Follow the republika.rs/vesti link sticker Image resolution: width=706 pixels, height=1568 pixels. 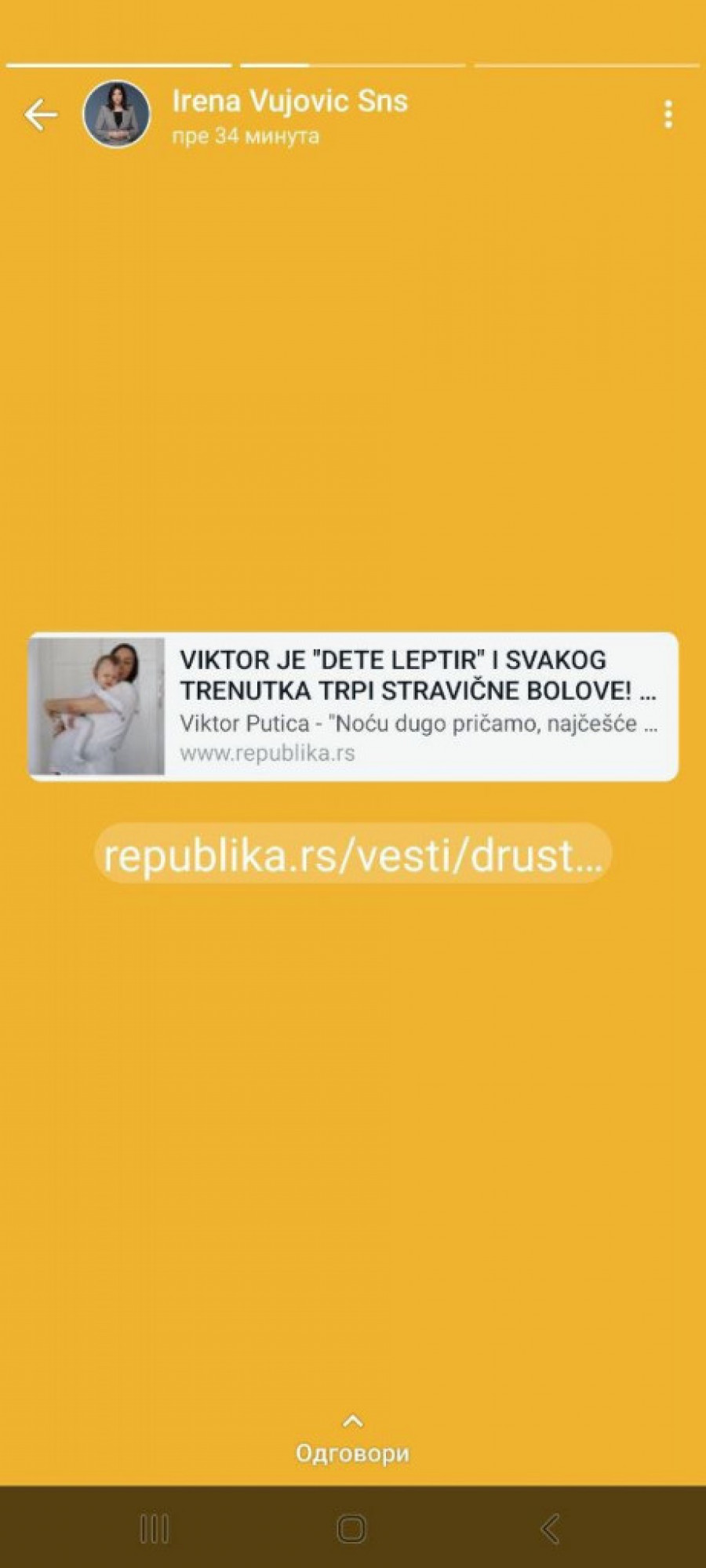coord(353,854)
